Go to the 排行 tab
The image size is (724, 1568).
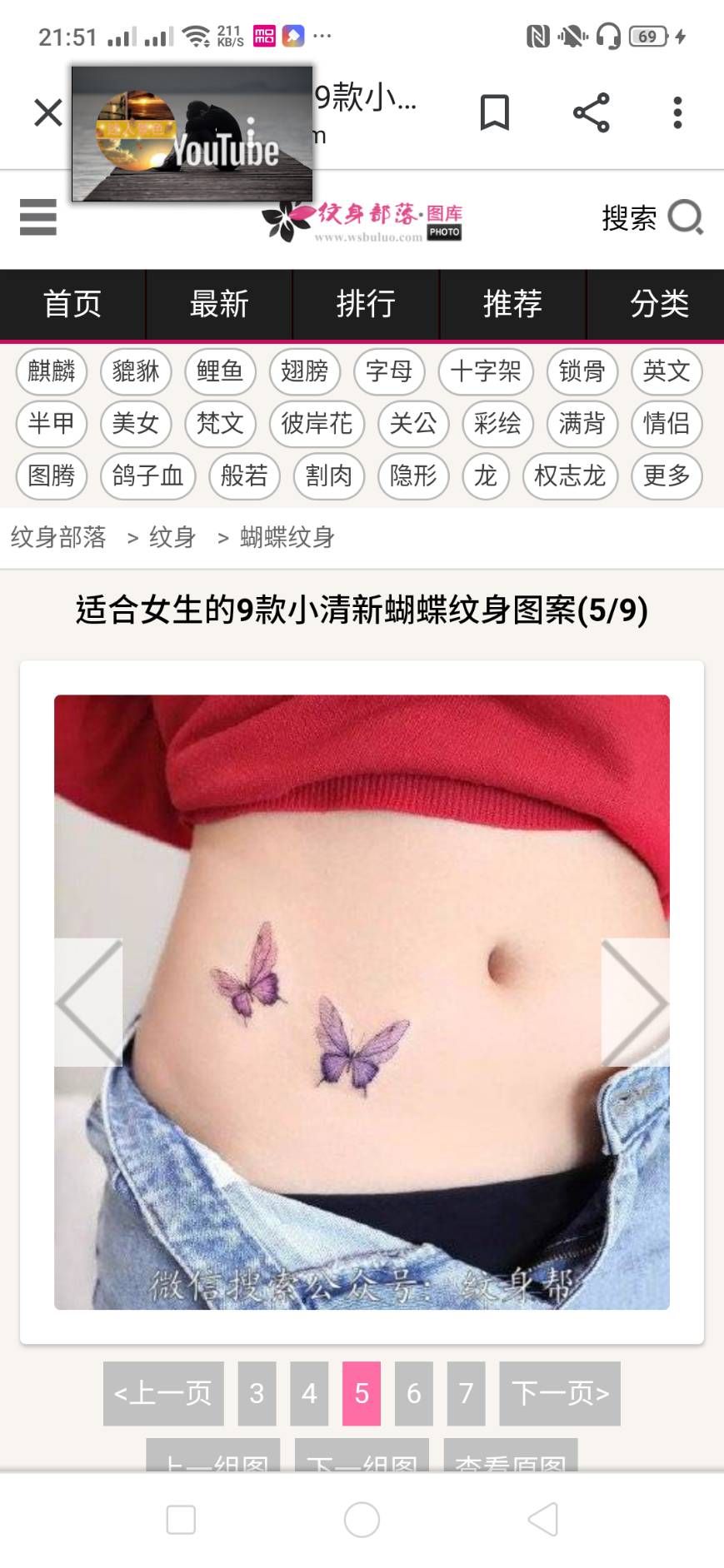[x=366, y=304]
